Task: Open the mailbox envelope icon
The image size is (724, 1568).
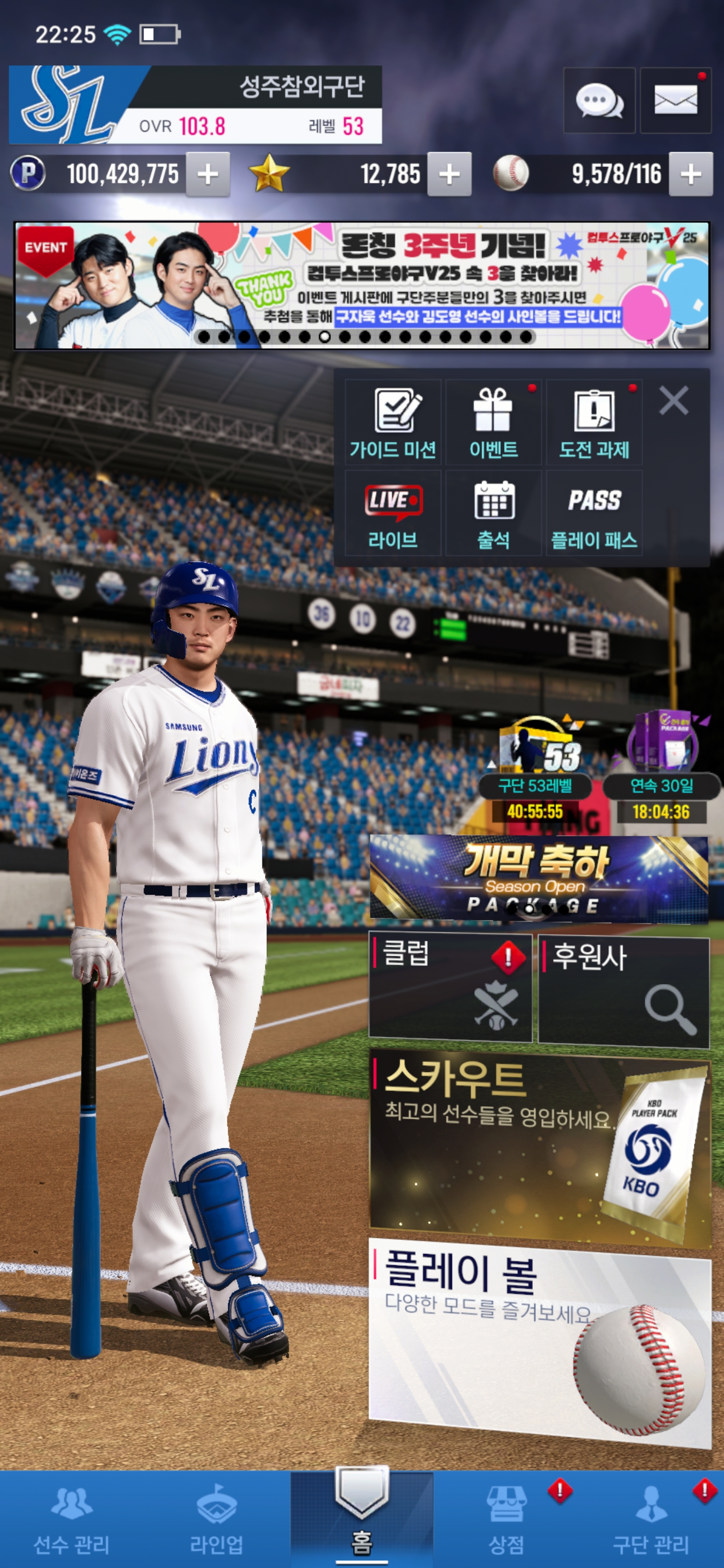Action: tap(675, 101)
